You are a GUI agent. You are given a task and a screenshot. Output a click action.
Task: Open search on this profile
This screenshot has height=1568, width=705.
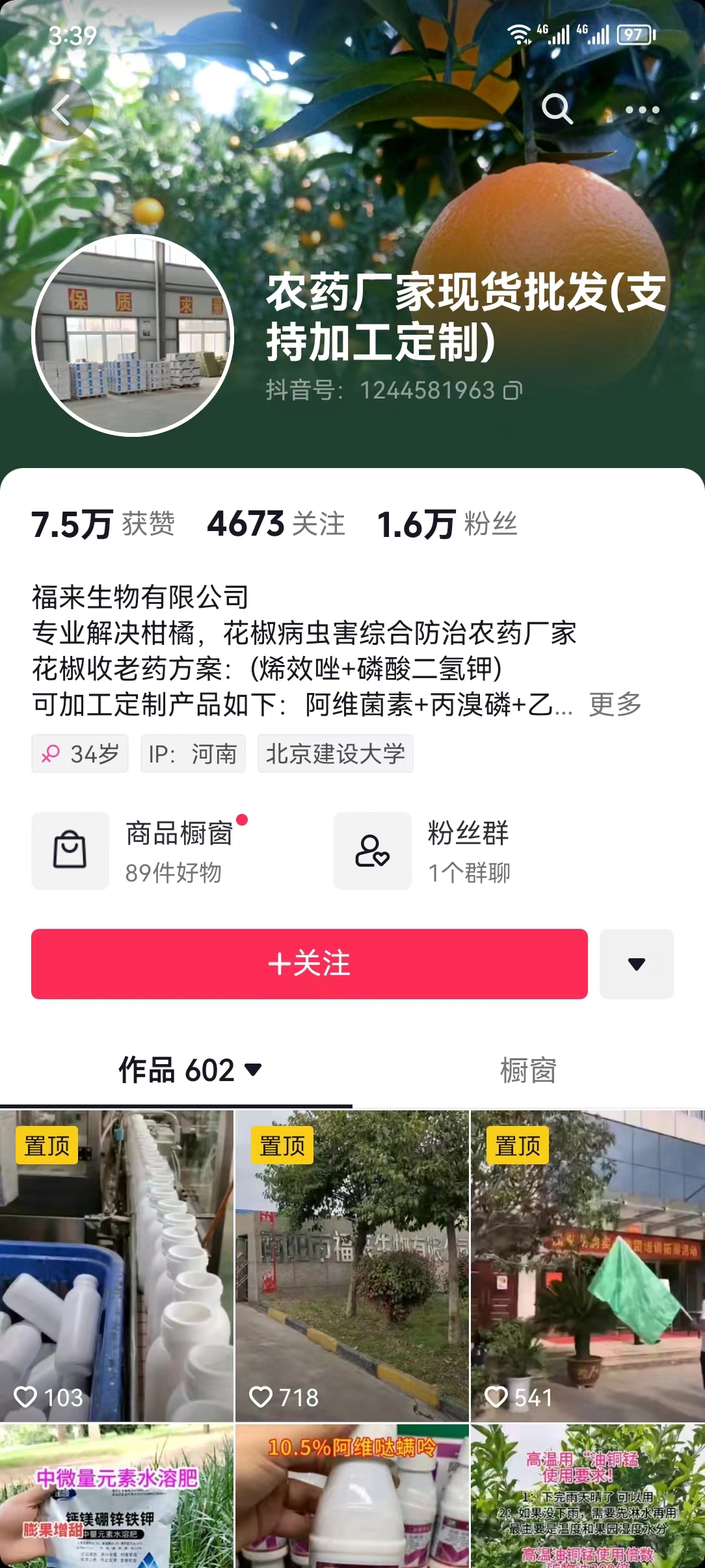click(x=557, y=109)
